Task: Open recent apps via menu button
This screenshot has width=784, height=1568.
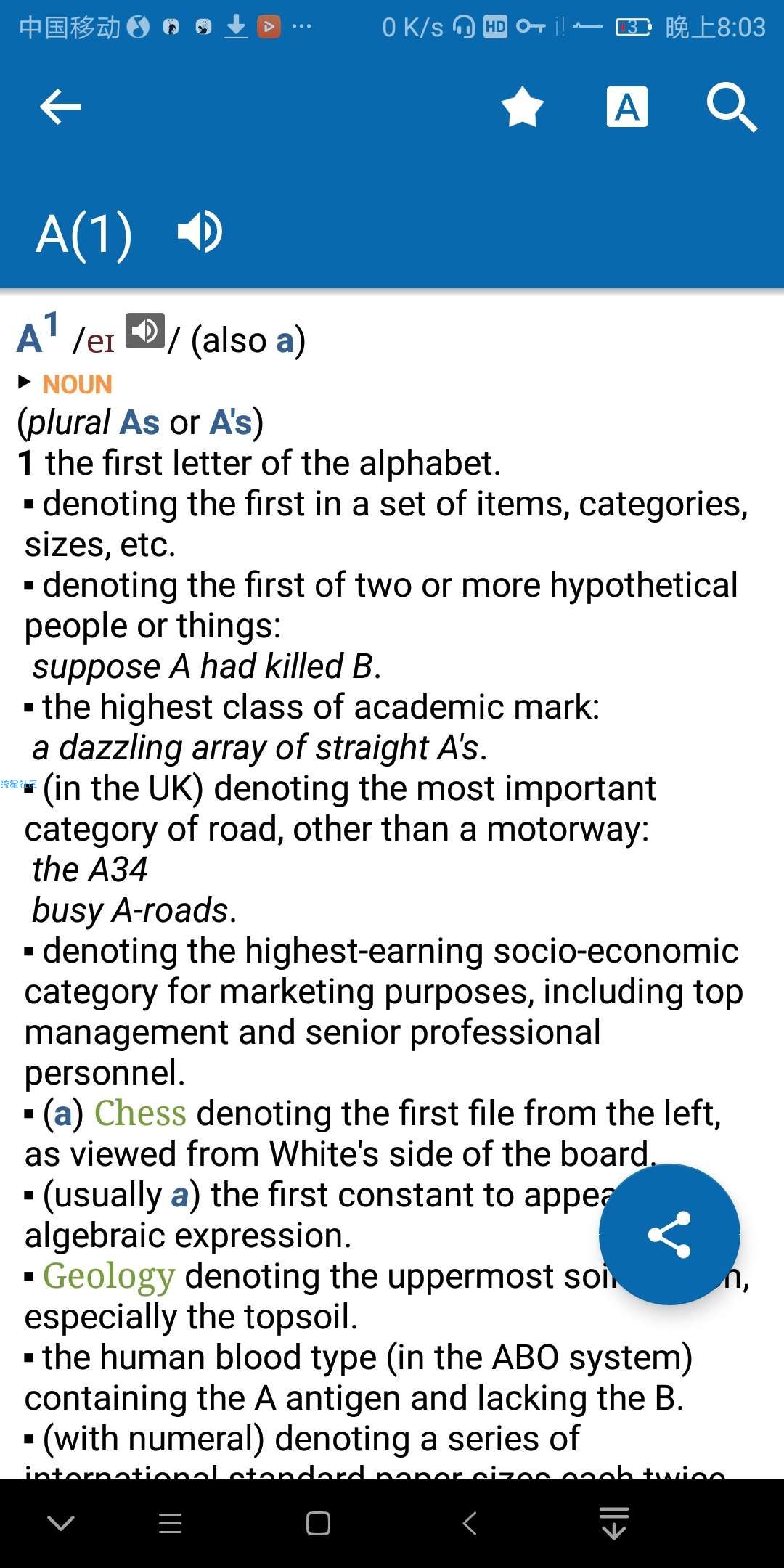Action: [x=170, y=1523]
